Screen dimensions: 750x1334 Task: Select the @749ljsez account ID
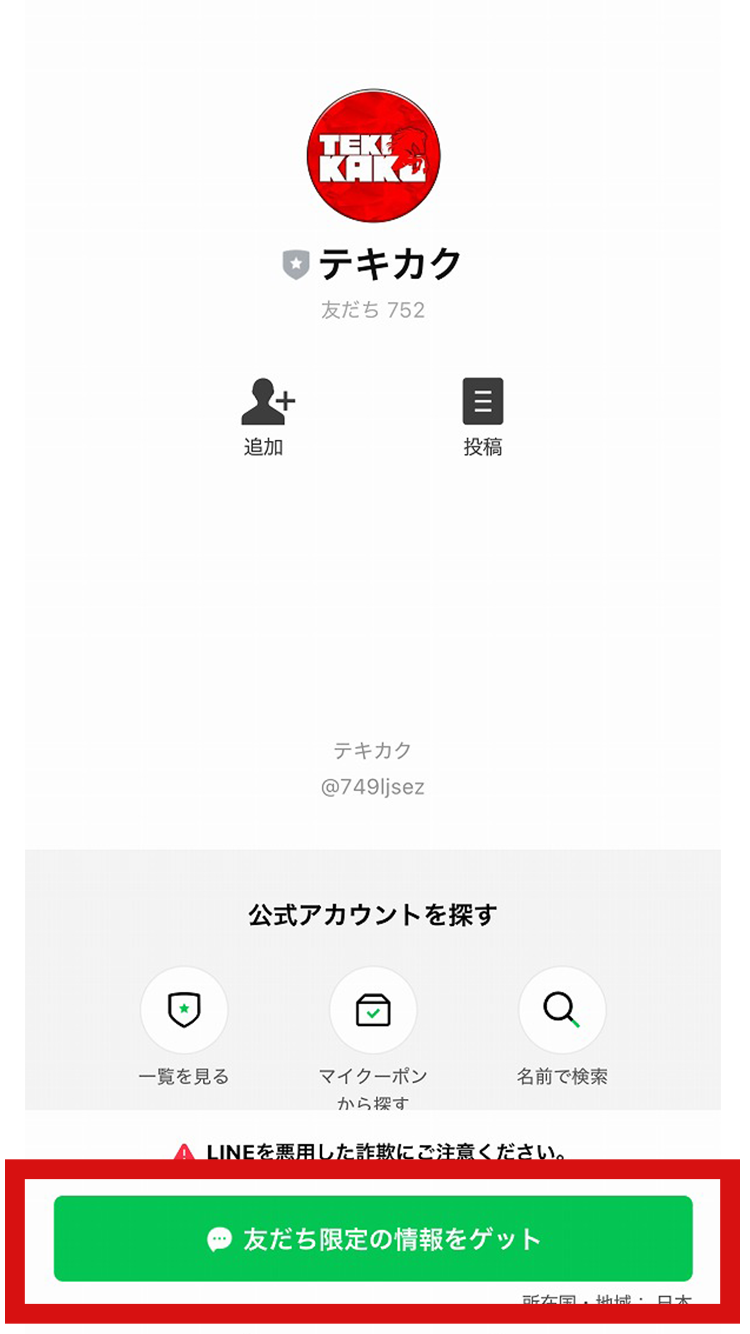[x=373, y=787]
